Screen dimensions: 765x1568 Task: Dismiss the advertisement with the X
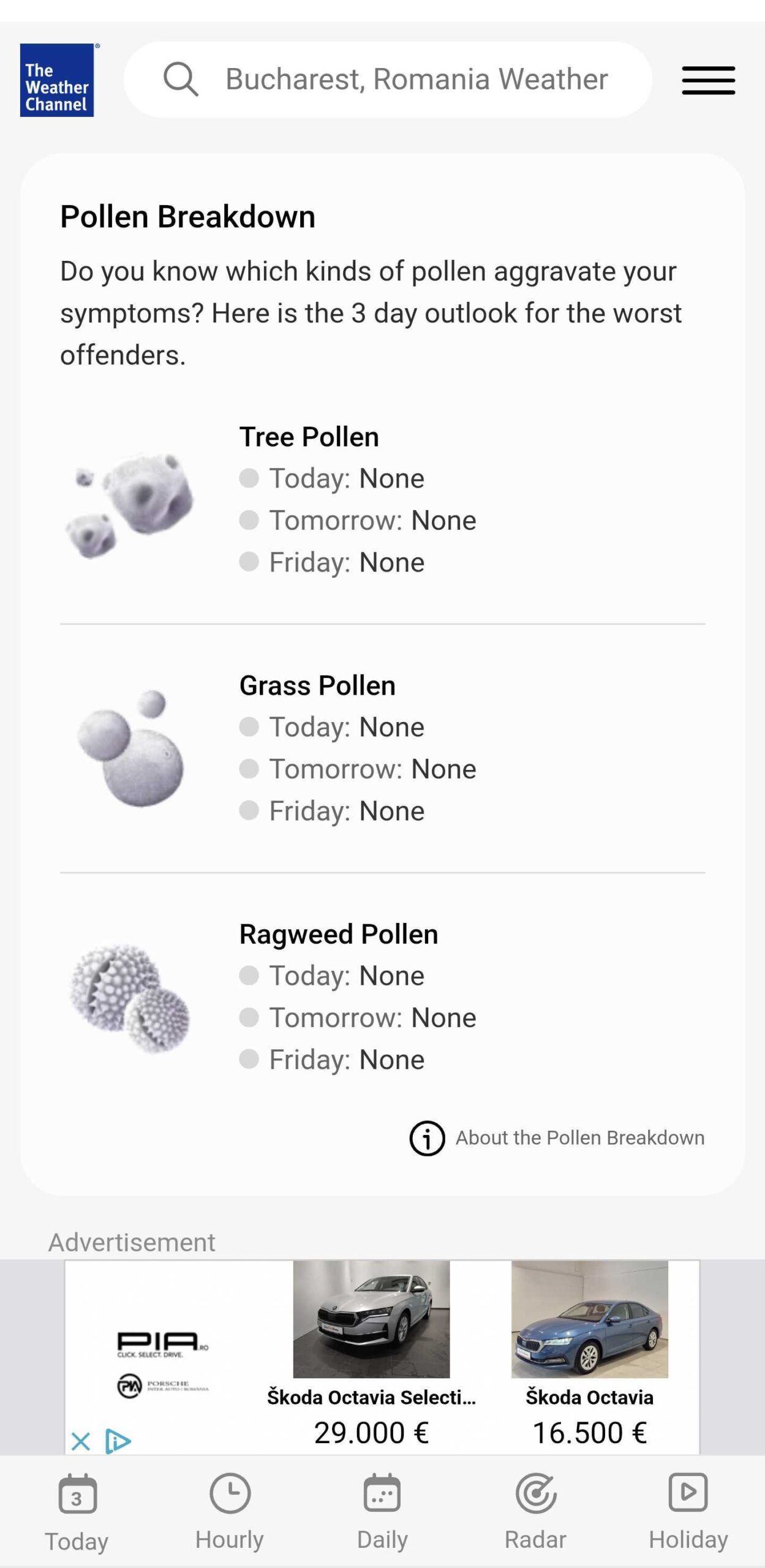[81, 1441]
